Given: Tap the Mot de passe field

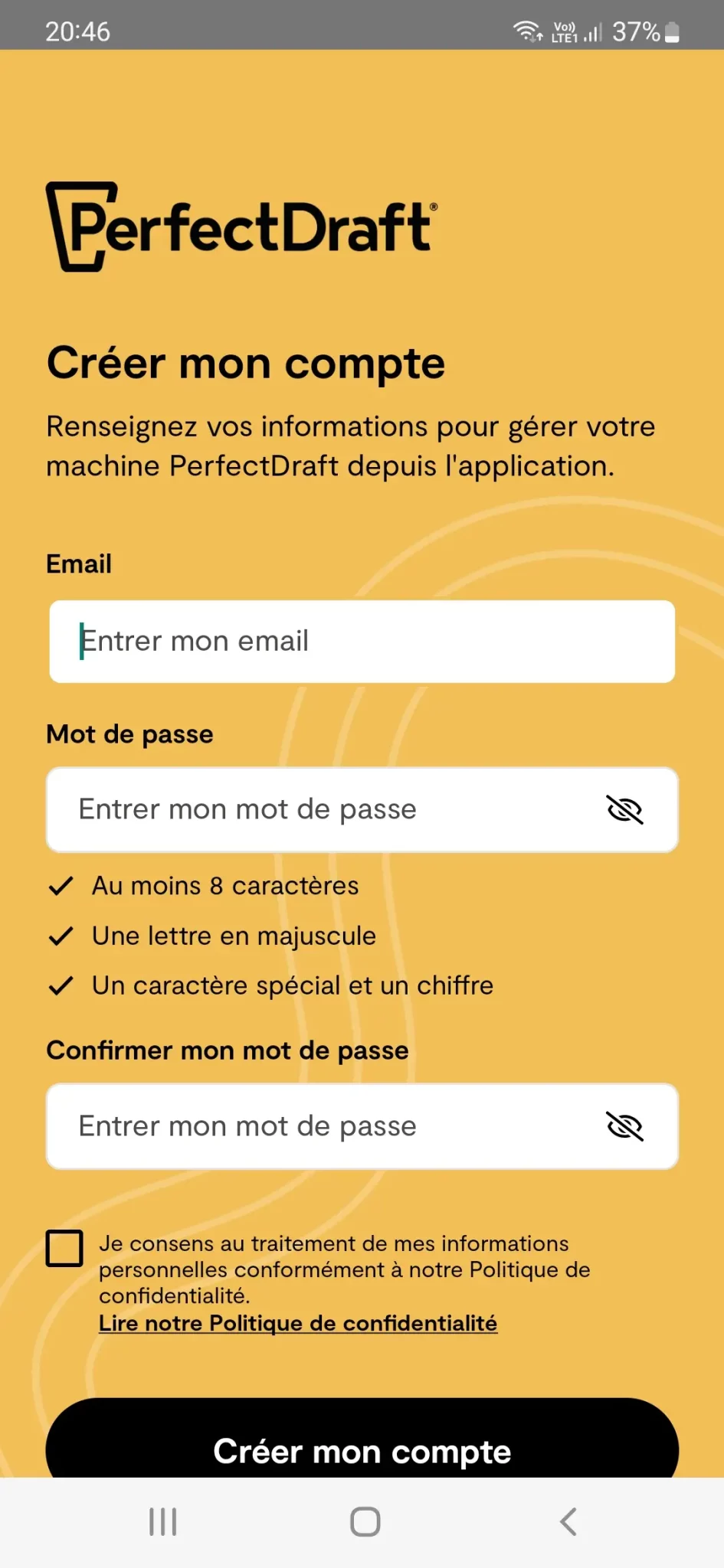Looking at the screenshot, I should (x=362, y=810).
